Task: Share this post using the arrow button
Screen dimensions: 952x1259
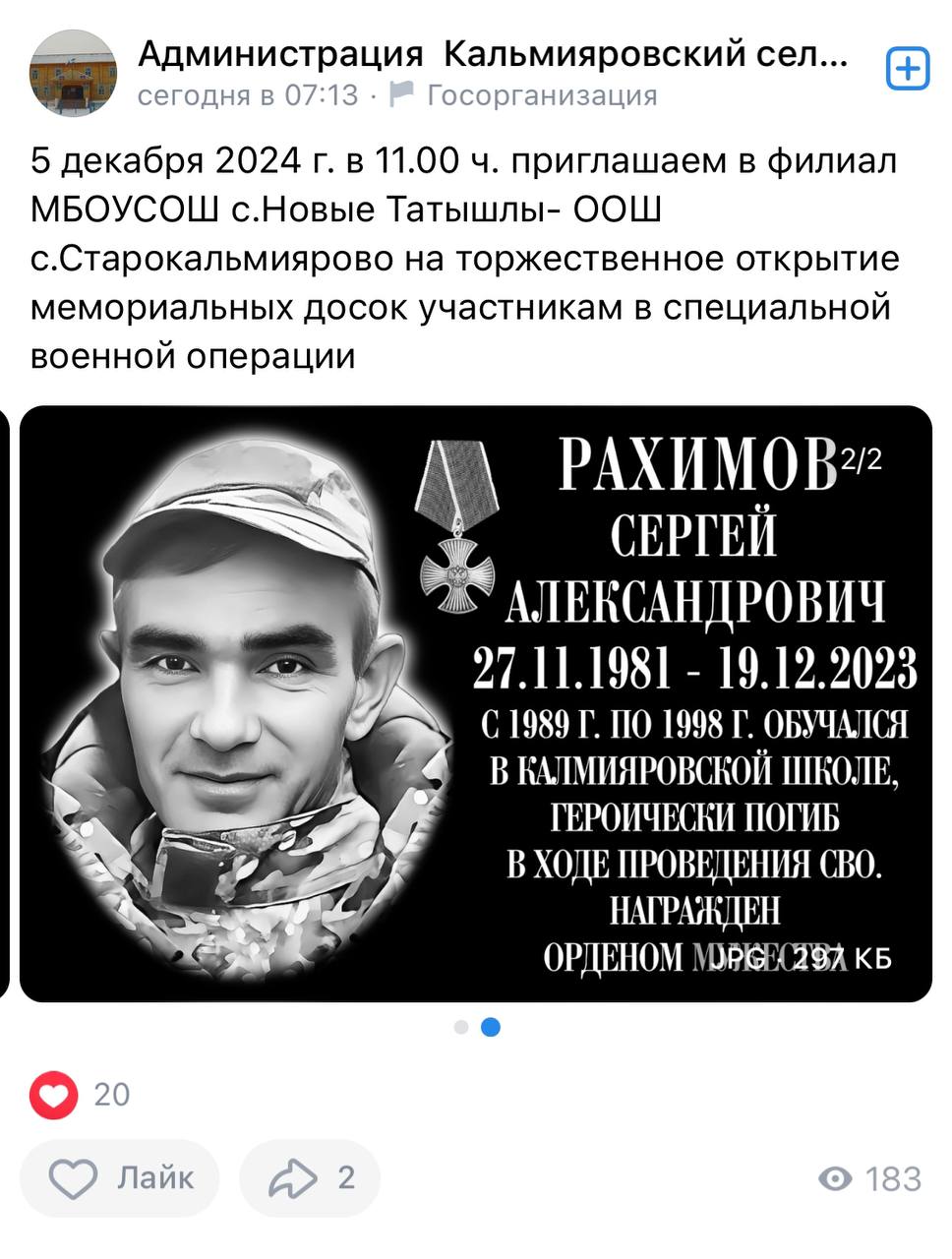Action: (x=310, y=1178)
